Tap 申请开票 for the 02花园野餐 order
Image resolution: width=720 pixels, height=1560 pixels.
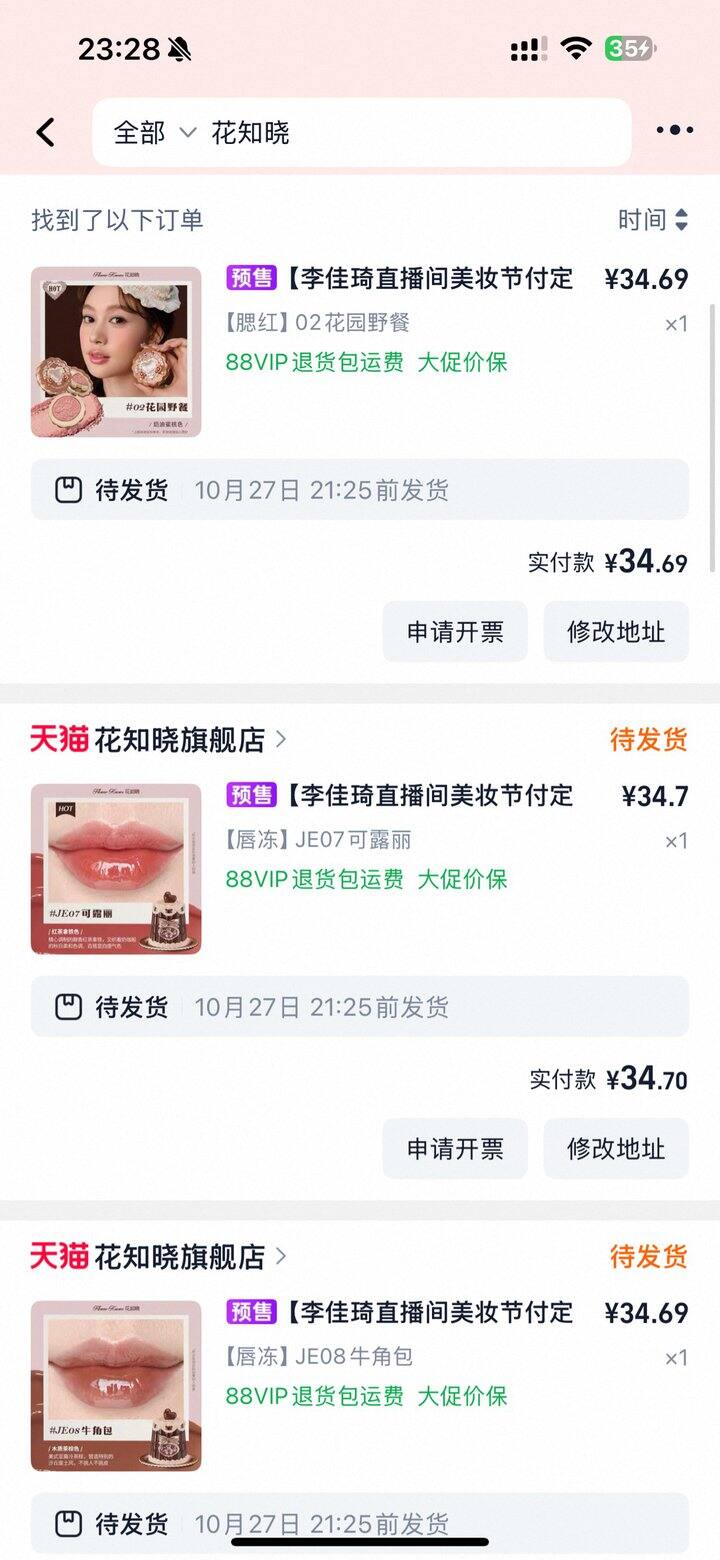point(455,632)
